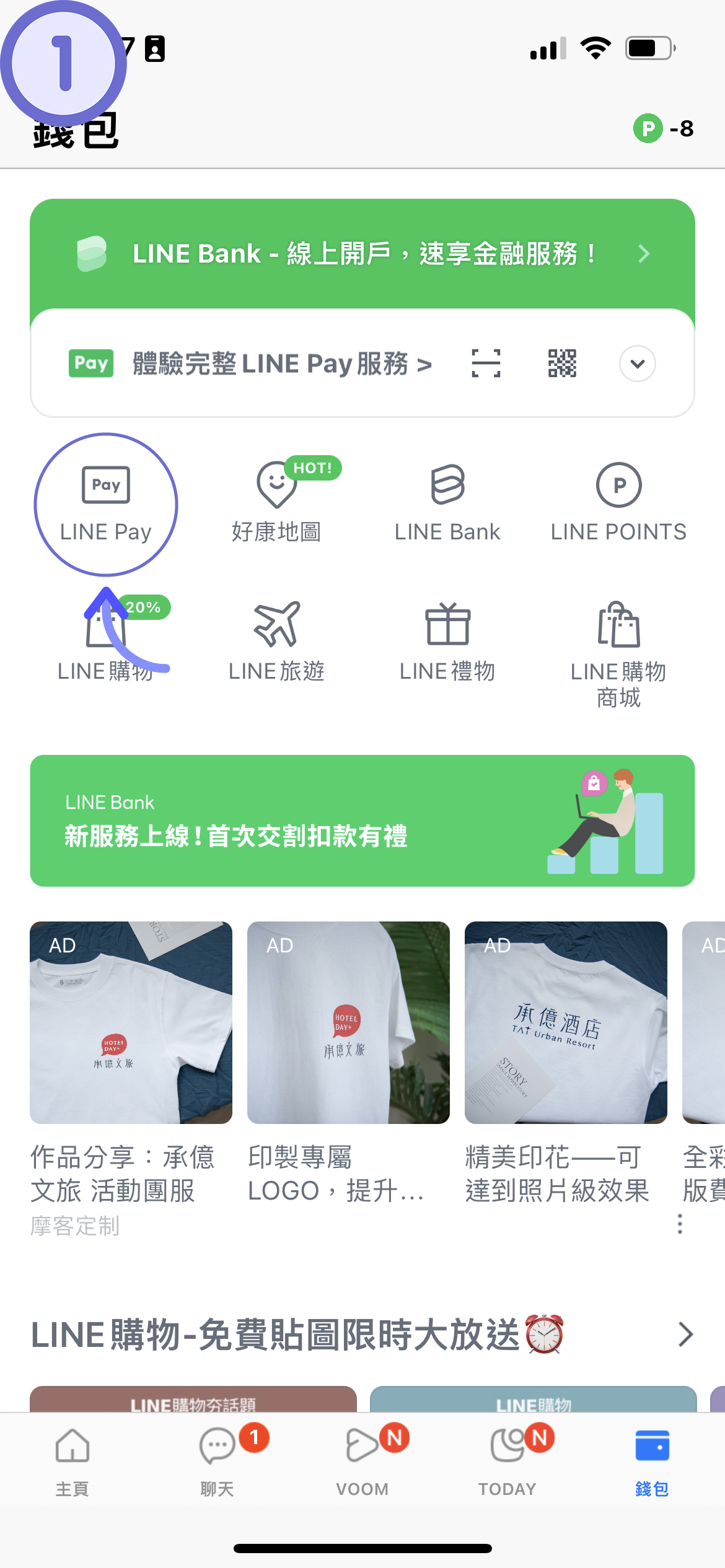The height and width of the screenshot is (1568, 725).
Task: Open LINE Bank from the icon grid
Action: (447, 502)
